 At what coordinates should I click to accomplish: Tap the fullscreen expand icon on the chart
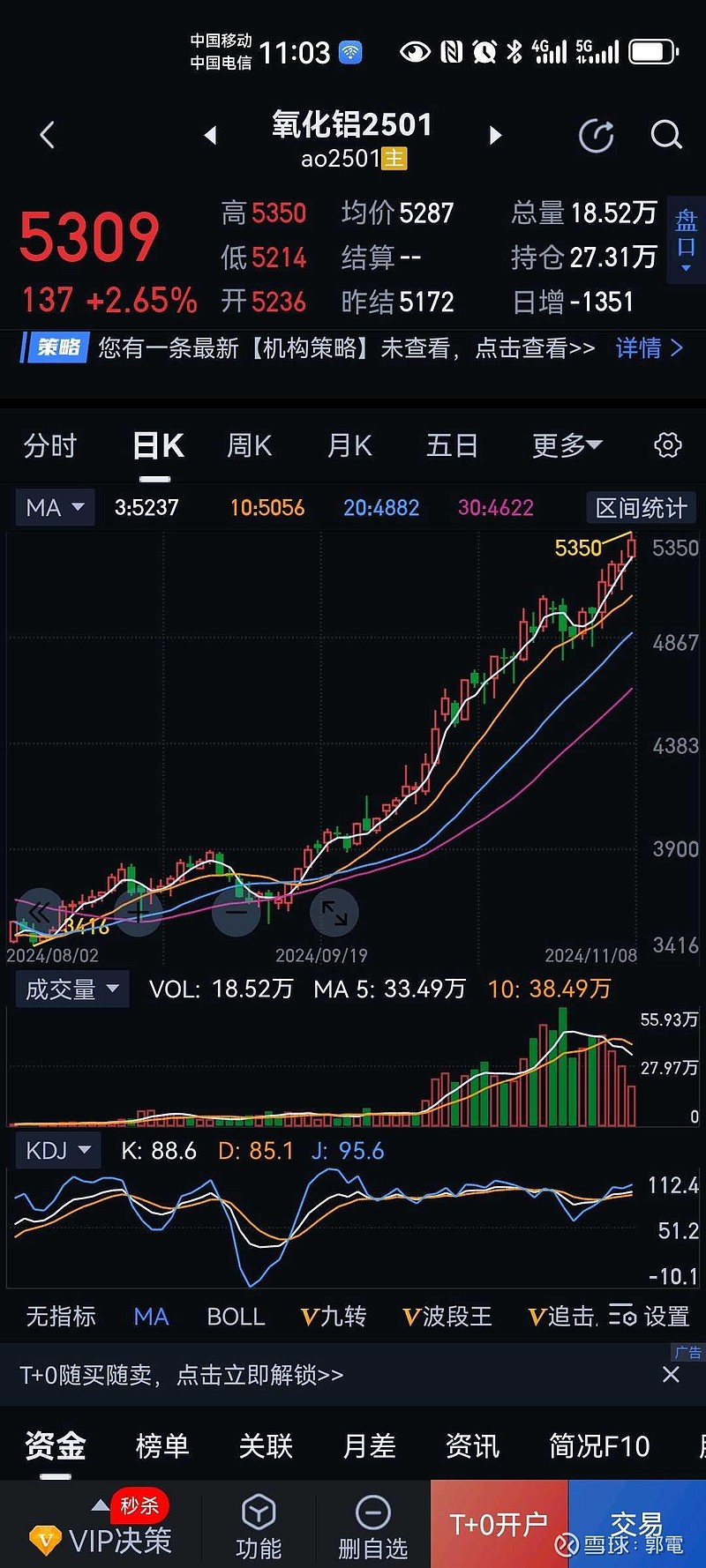tap(334, 912)
